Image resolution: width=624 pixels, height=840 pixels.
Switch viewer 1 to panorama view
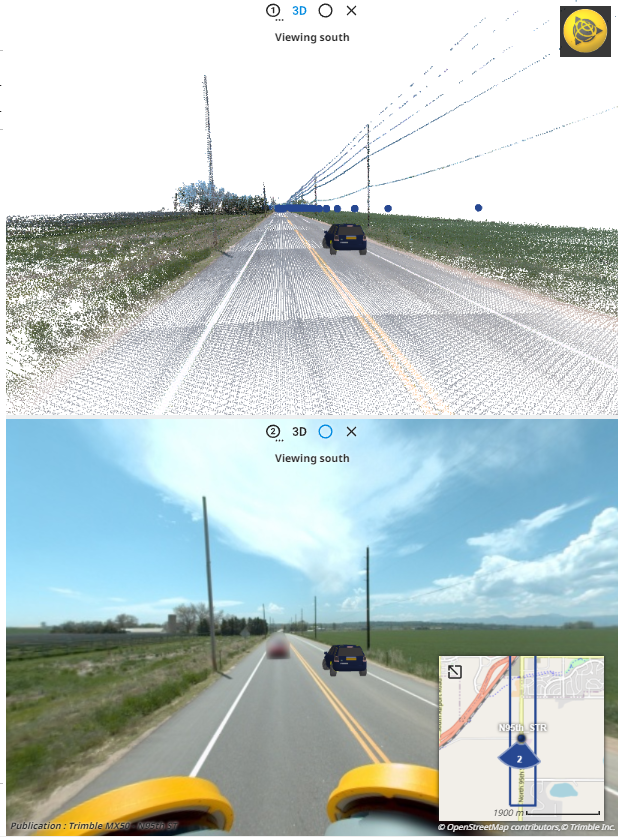(325, 11)
